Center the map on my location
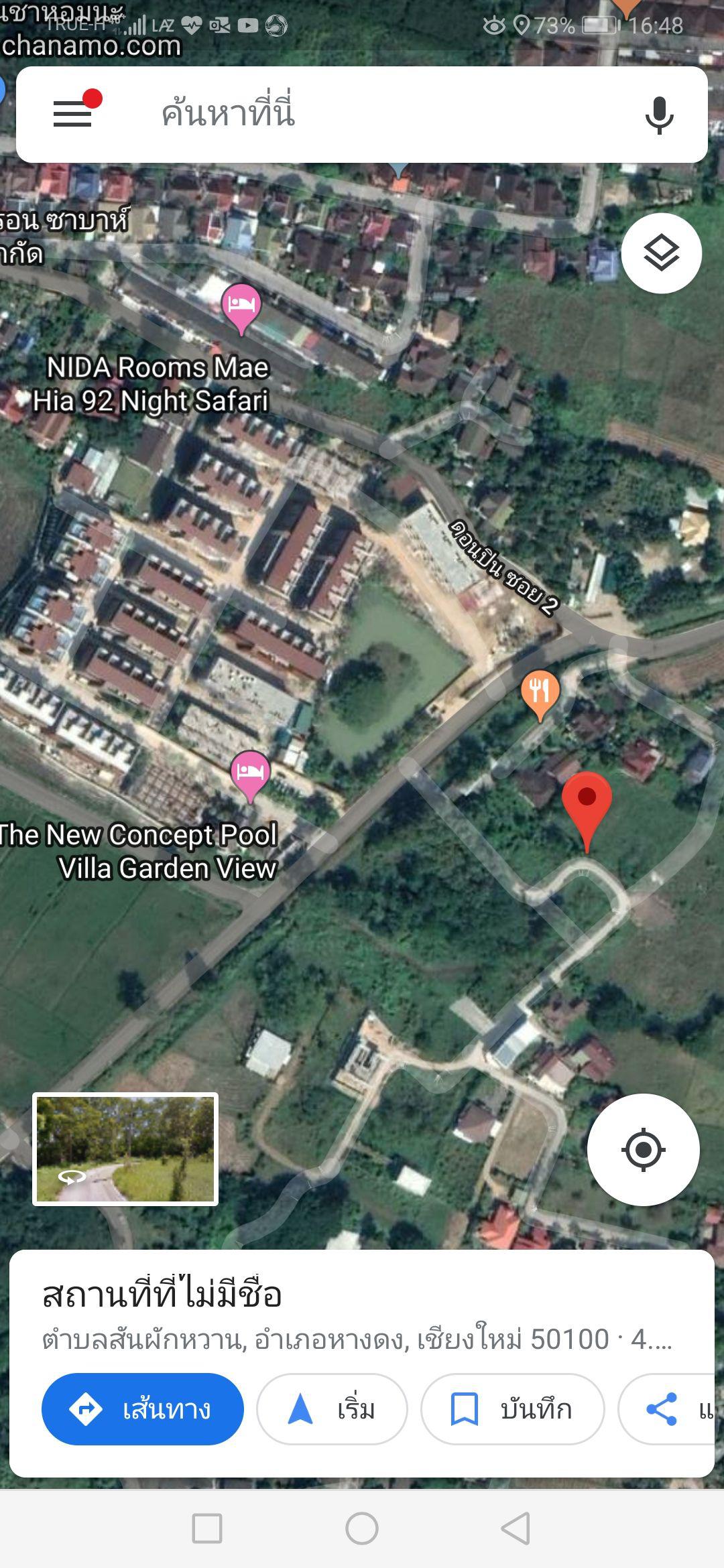Screen dimensions: 724x1568 tap(644, 1150)
